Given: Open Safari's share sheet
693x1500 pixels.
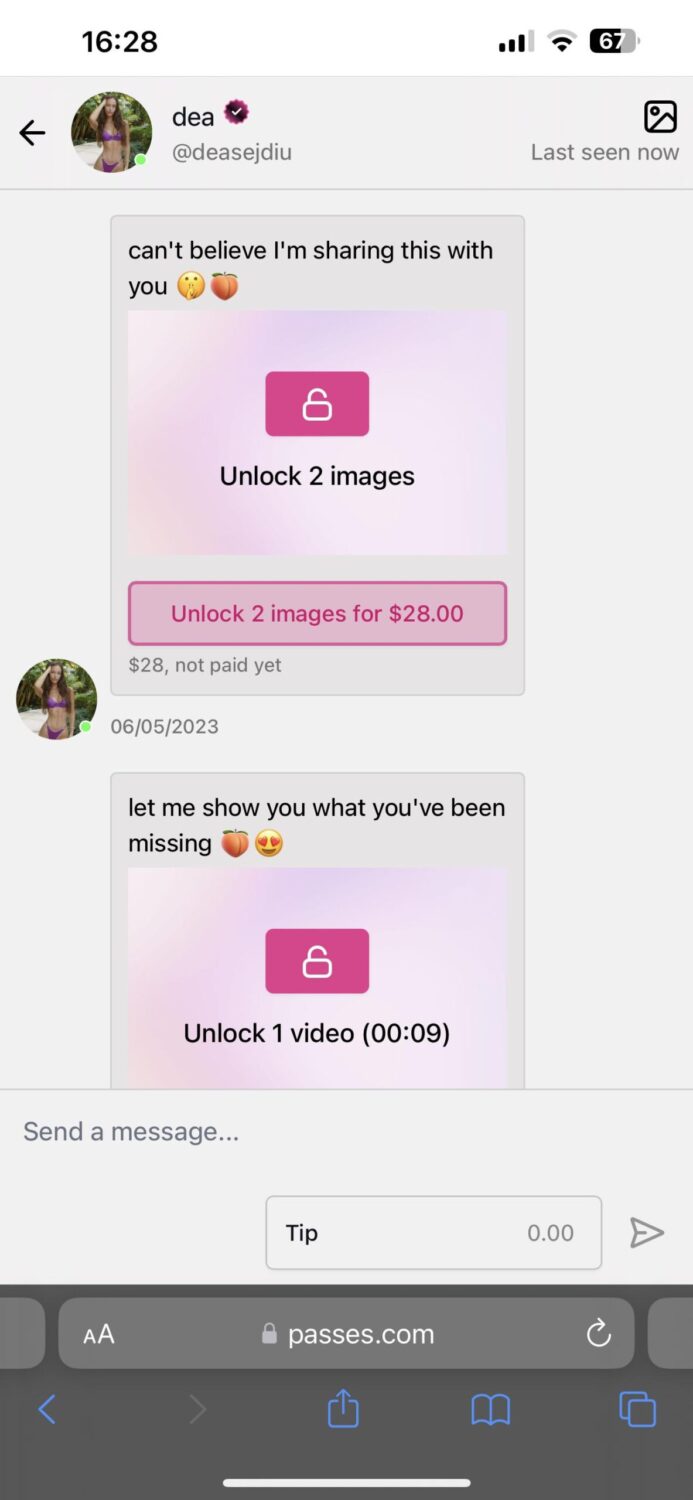Looking at the screenshot, I should coord(343,1409).
